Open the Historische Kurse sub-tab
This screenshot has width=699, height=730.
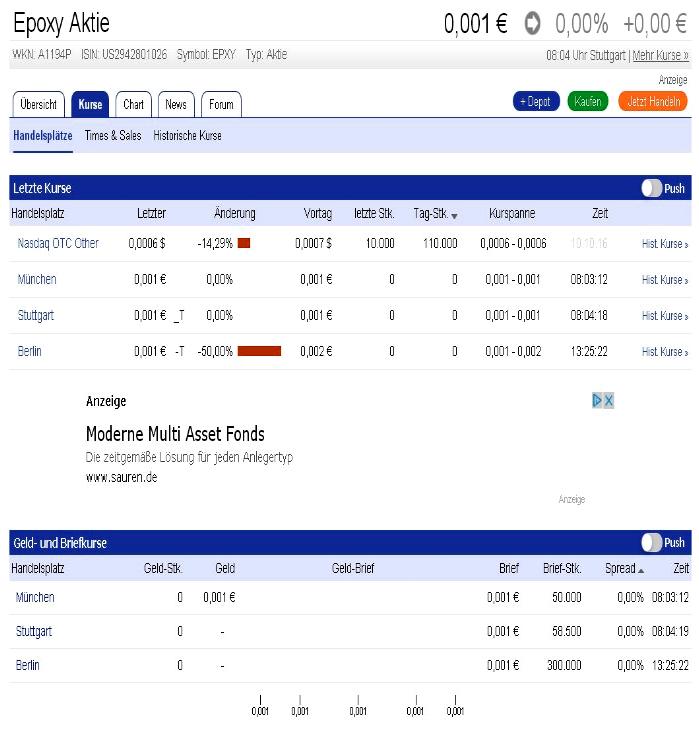(x=187, y=136)
